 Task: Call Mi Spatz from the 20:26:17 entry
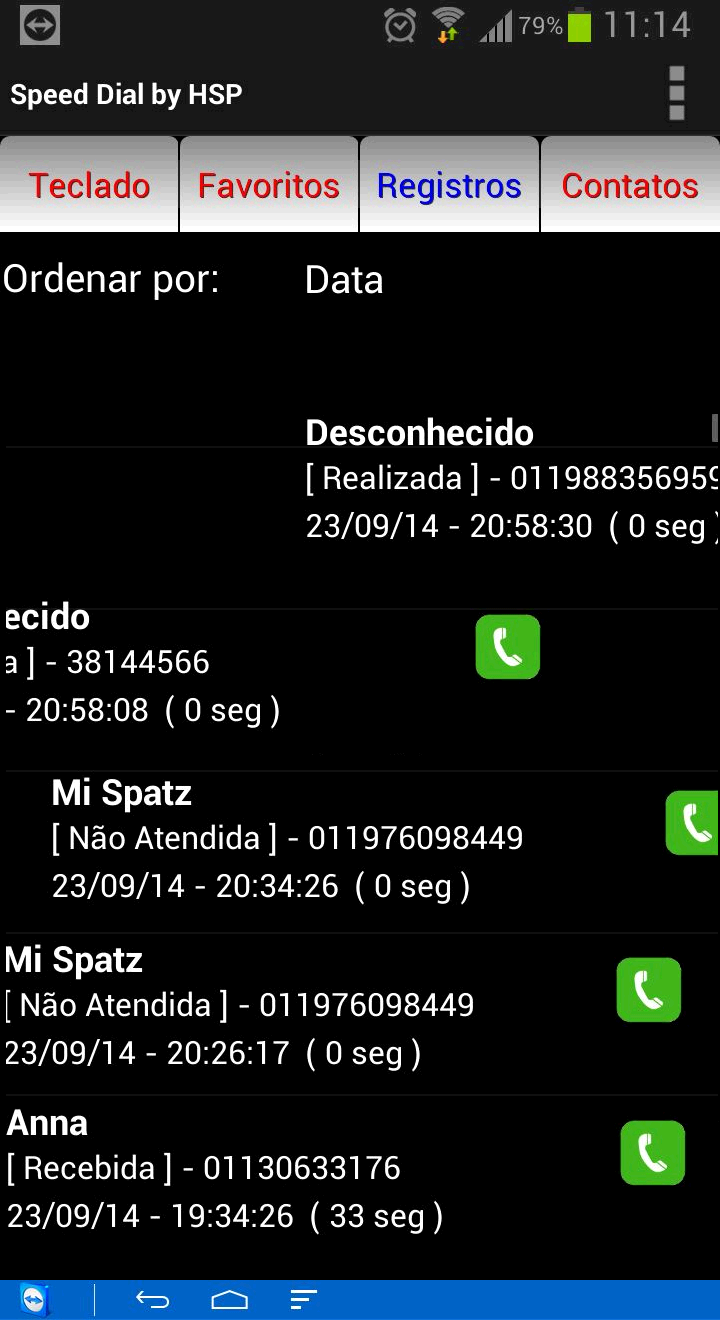649,990
